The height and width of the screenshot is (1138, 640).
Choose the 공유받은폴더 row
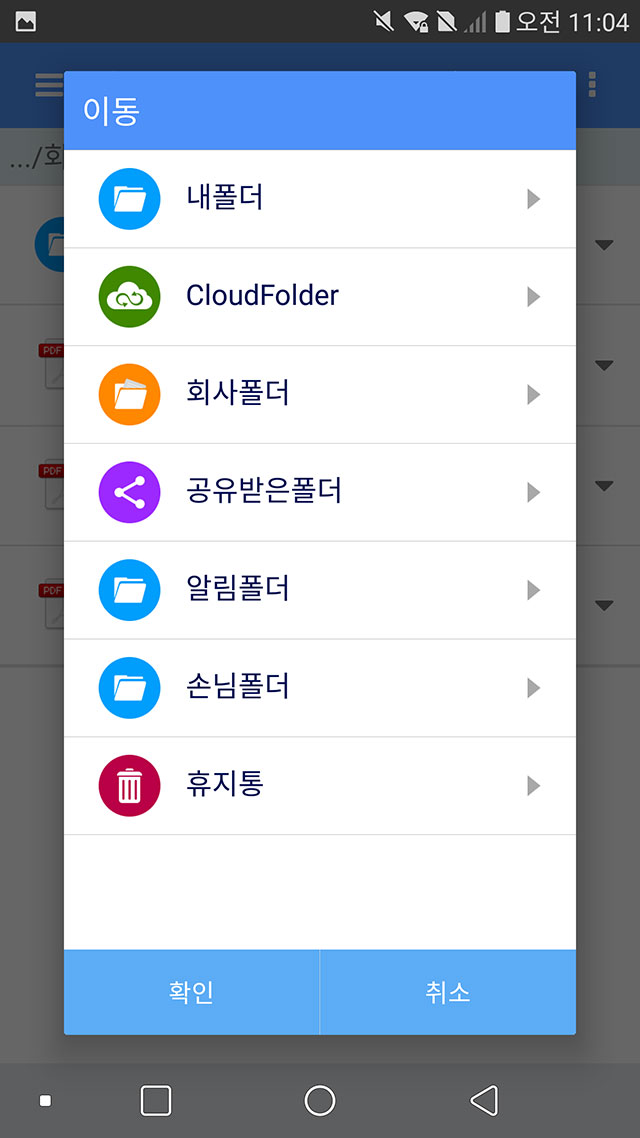pos(319,493)
